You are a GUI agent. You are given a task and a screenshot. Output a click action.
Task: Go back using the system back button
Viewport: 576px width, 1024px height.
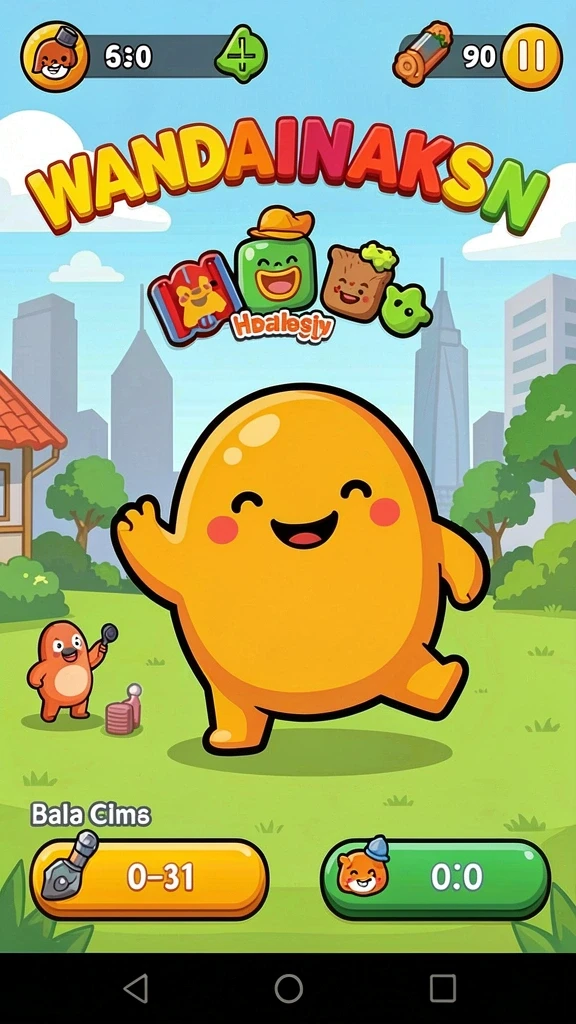[136, 988]
